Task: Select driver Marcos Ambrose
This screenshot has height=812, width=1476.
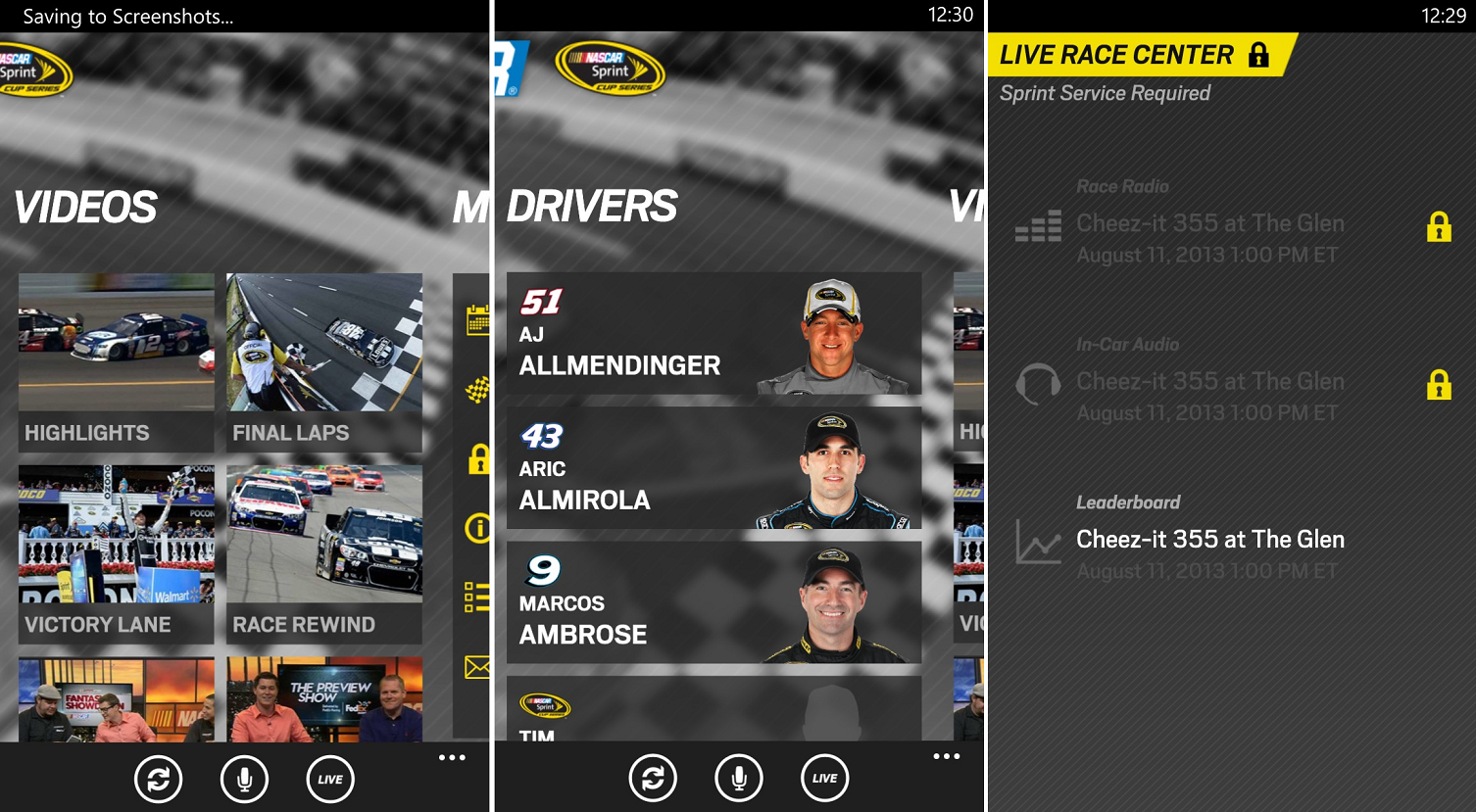Action: click(713, 602)
